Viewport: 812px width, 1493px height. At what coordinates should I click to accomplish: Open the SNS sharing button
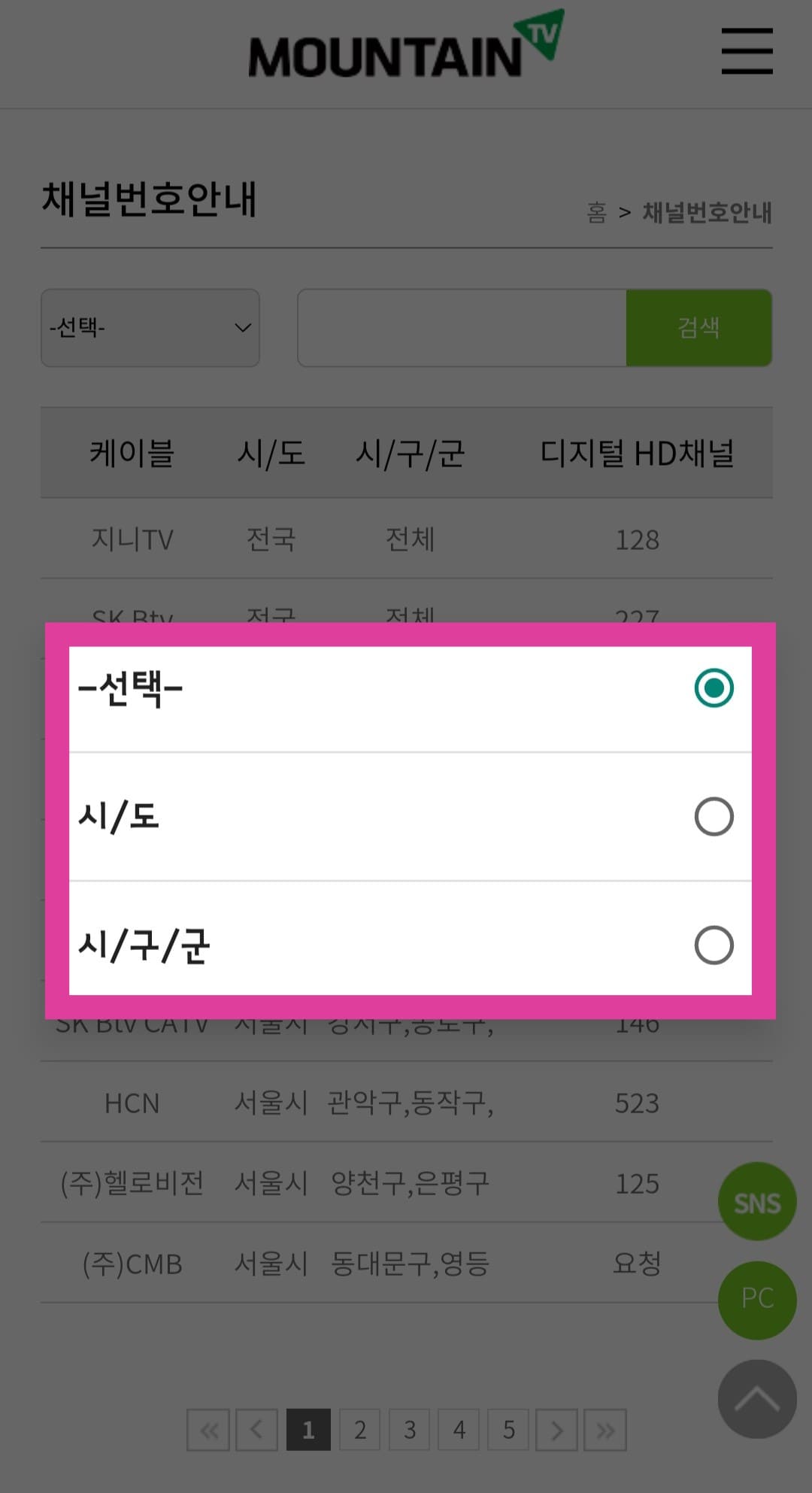tap(756, 1201)
